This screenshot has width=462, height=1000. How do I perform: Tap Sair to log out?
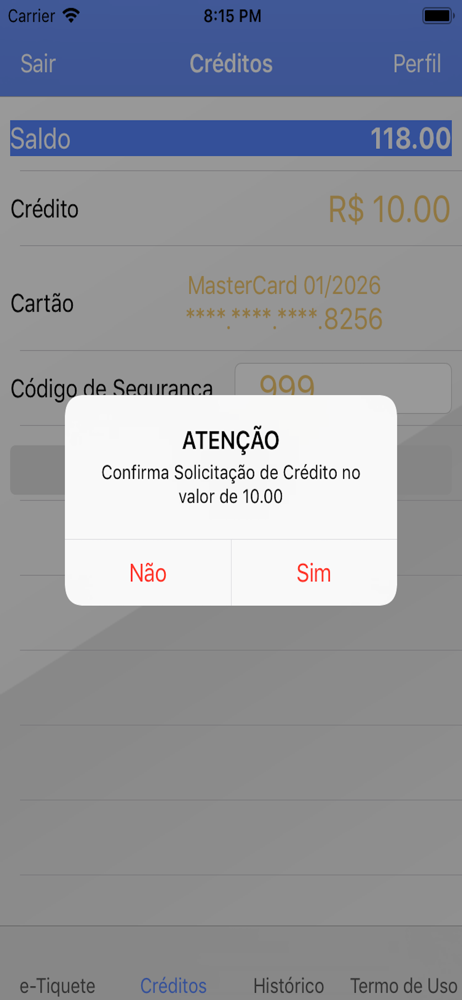tap(38, 64)
